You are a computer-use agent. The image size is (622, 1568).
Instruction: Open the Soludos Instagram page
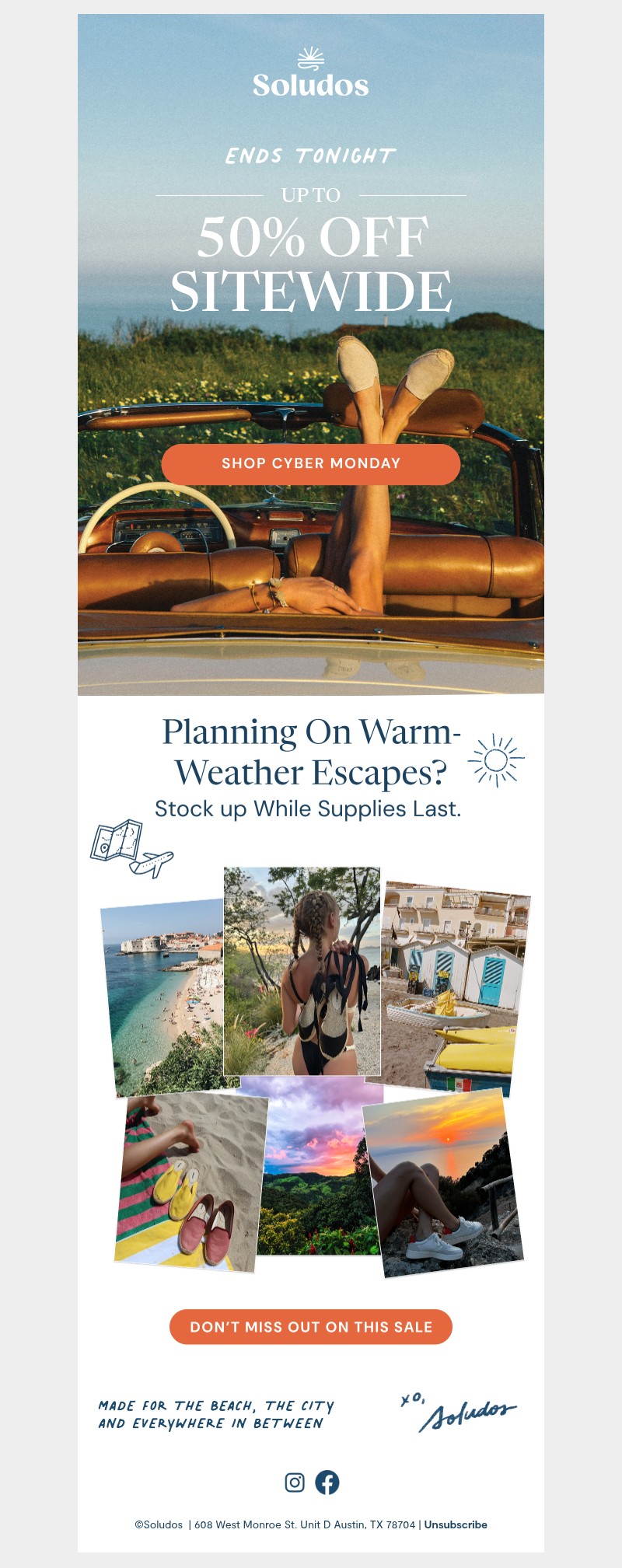tap(295, 1482)
